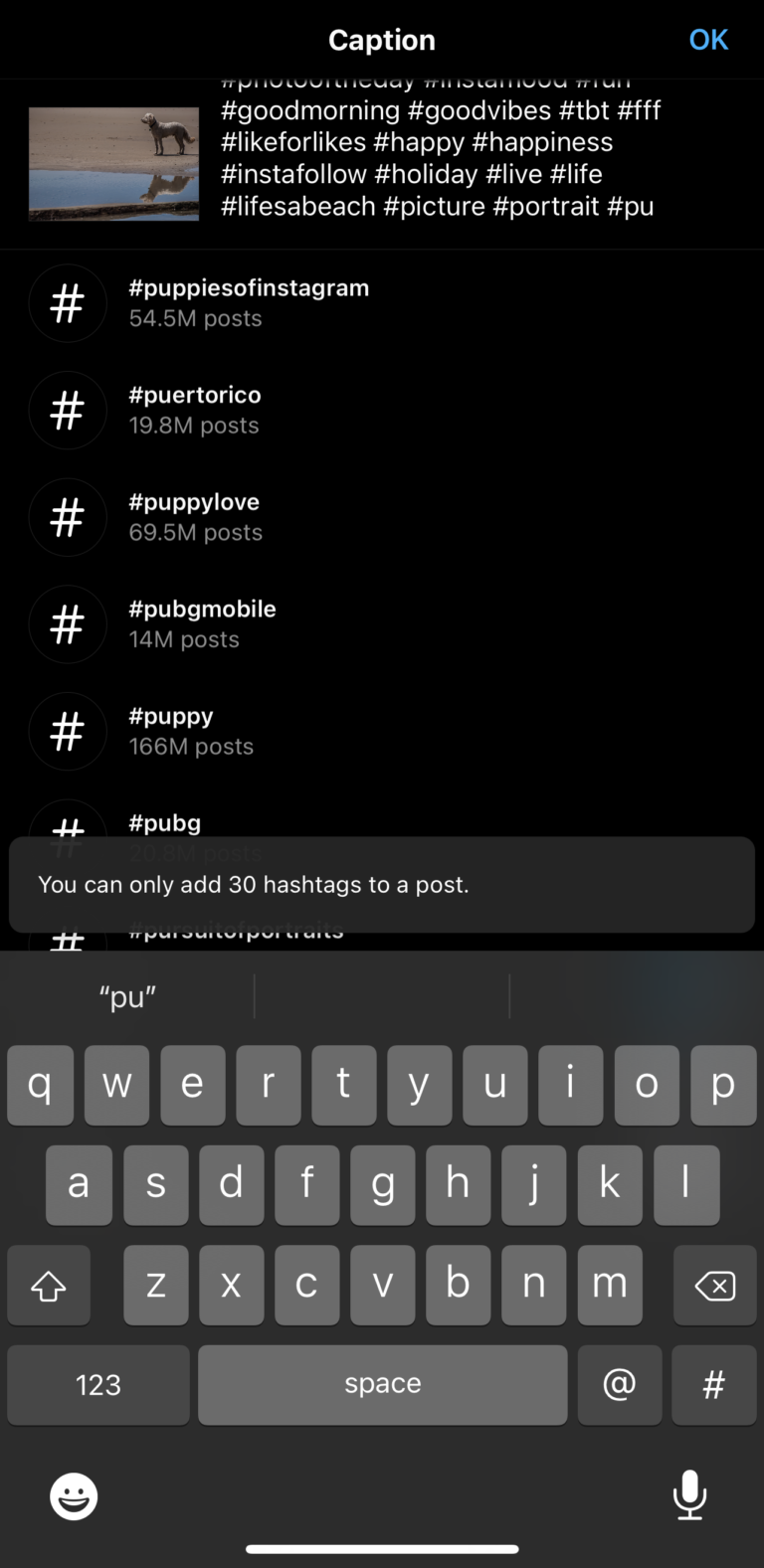Viewport: 764px width, 1568px height.
Task: Switch to the 123 numeric keyboard
Action: [97, 1384]
